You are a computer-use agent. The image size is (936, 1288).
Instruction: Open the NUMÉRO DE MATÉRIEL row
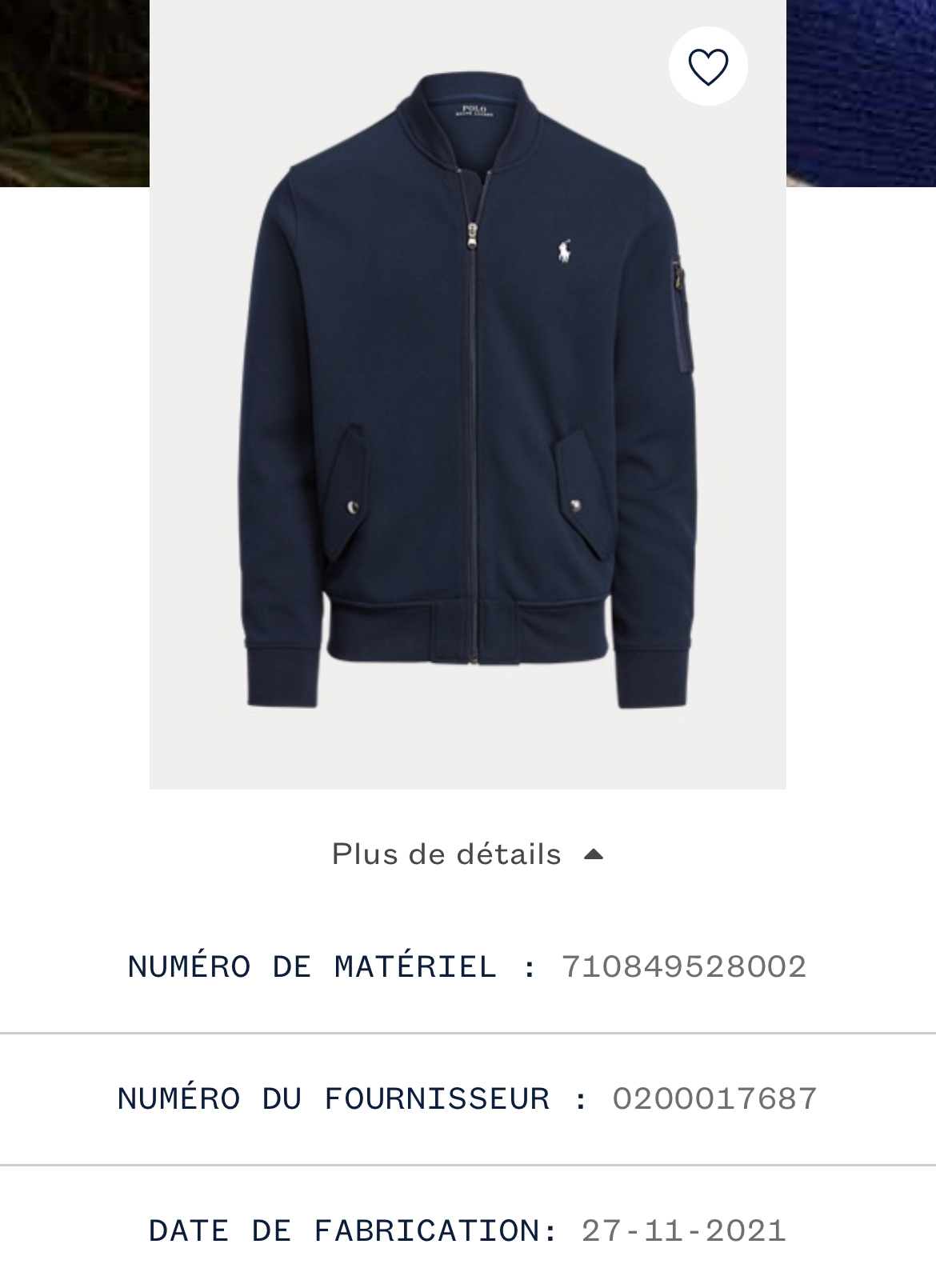(x=468, y=966)
